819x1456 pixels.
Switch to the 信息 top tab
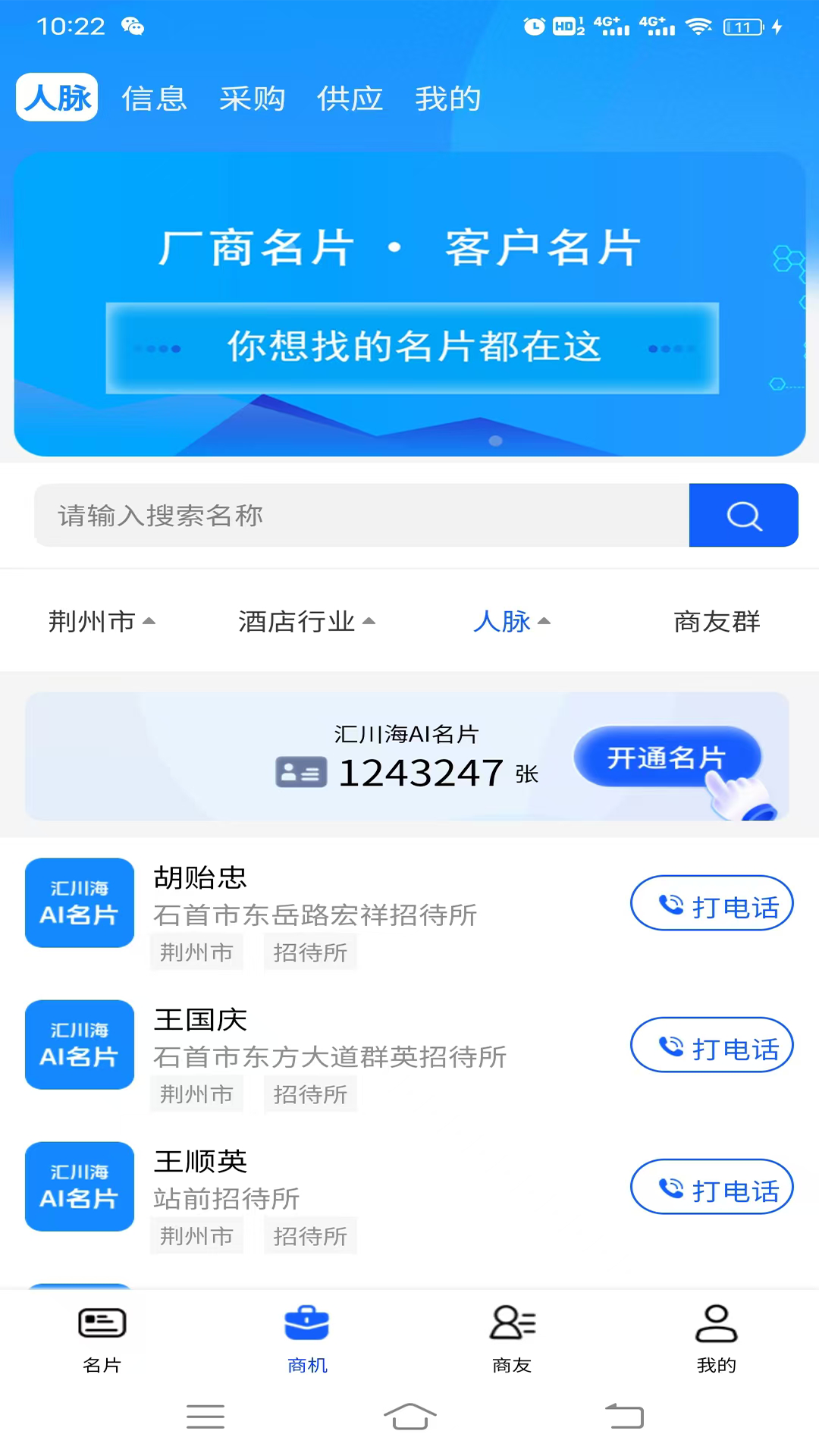(155, 99)
